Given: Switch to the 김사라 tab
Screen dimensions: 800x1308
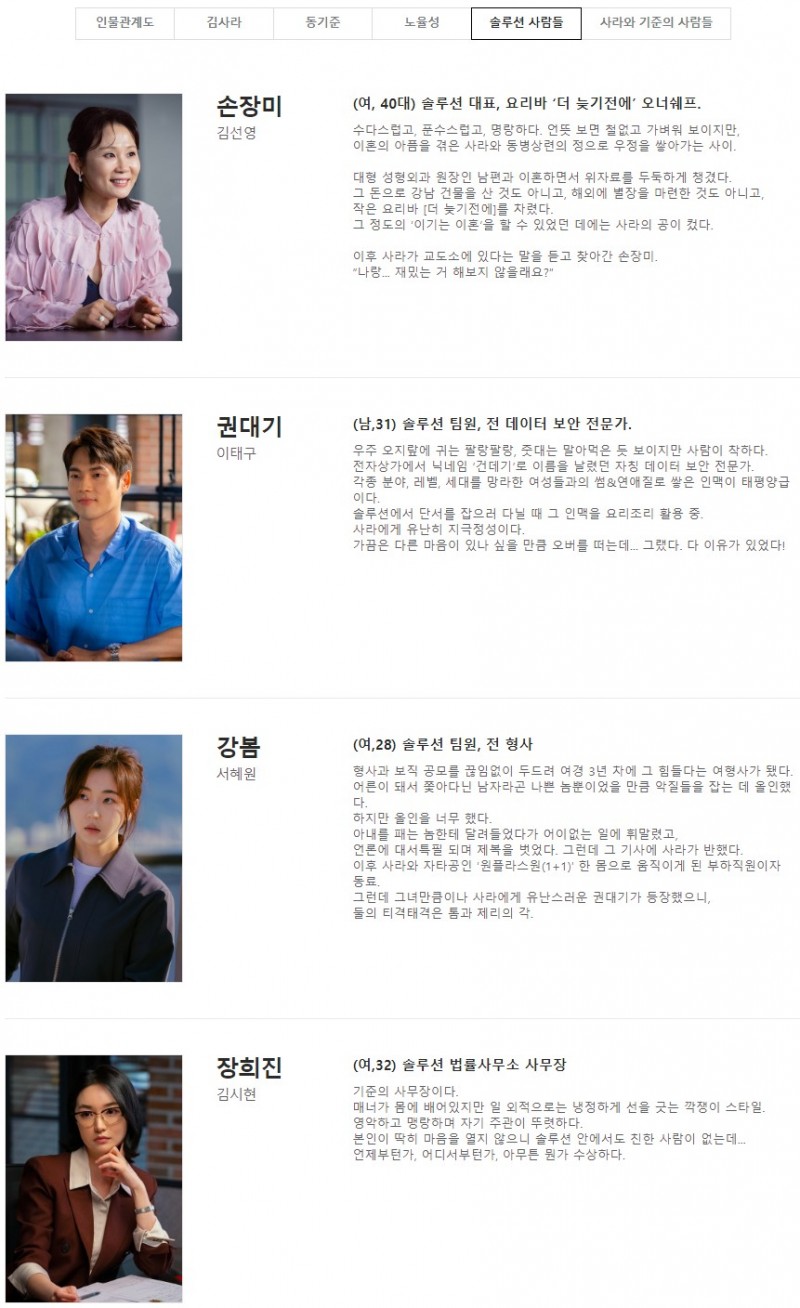Looking at the screenshot, I should [x=224, y=23].
